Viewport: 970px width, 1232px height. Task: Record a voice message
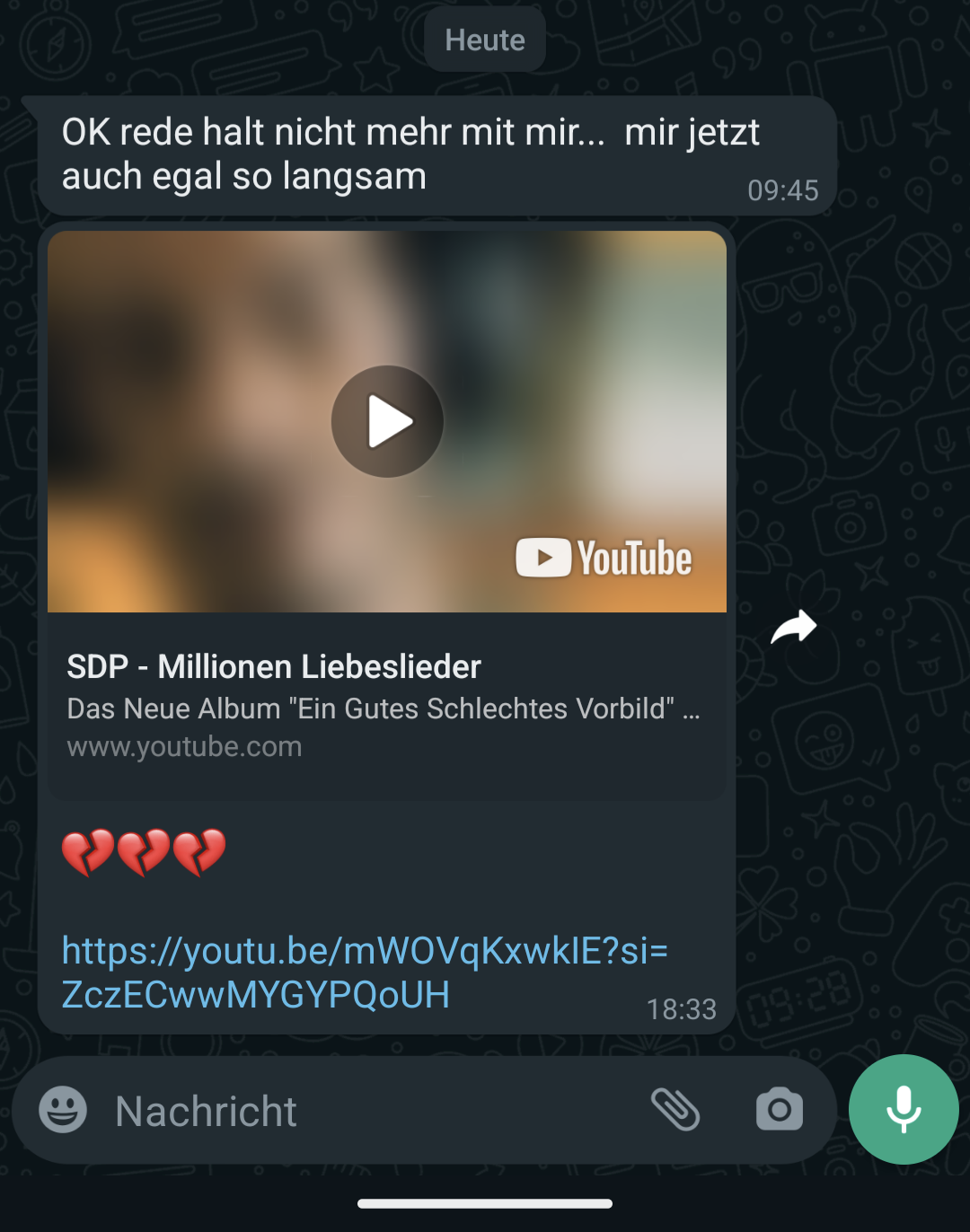coord(904,1110)
